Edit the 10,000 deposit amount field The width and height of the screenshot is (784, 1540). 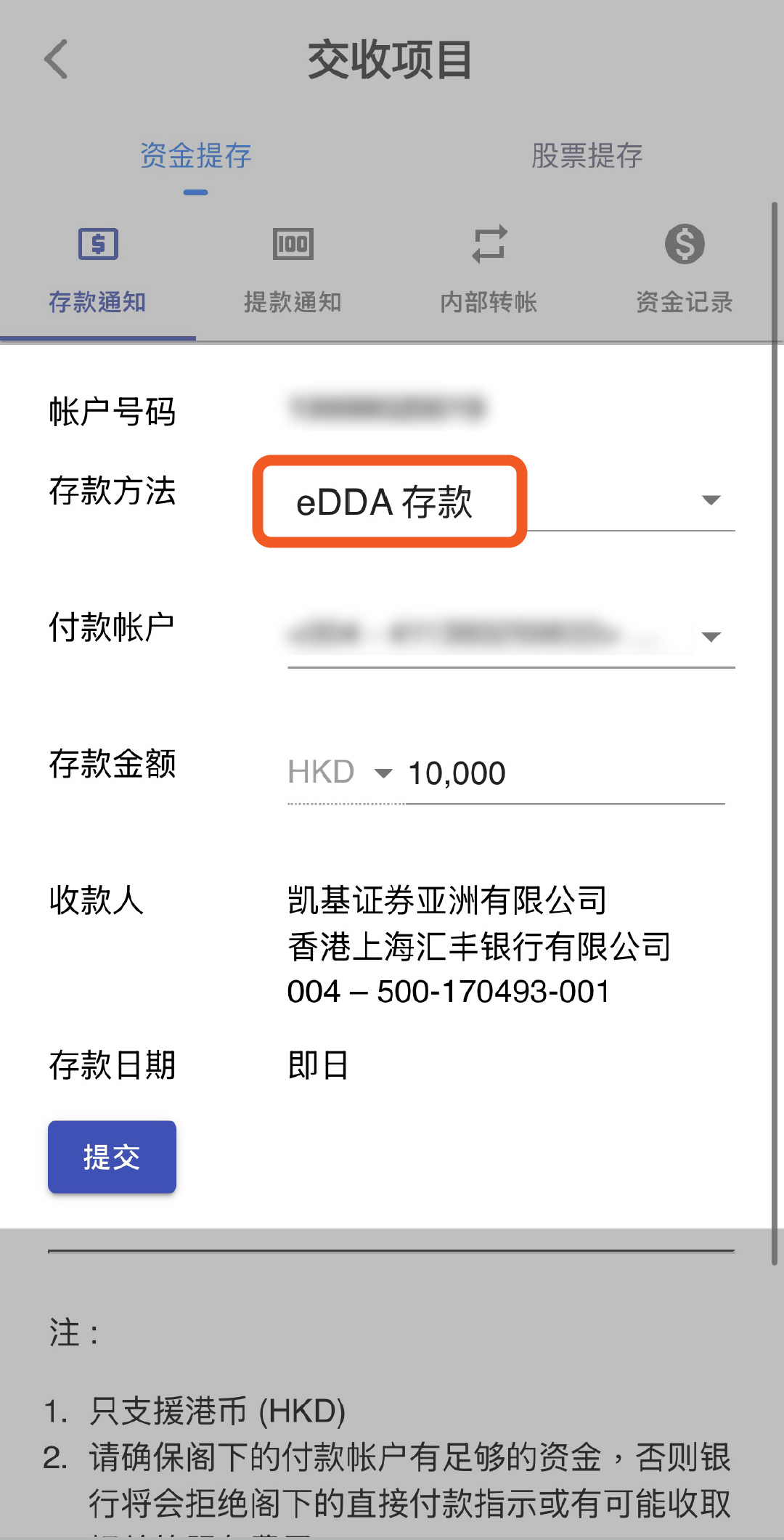565,773
